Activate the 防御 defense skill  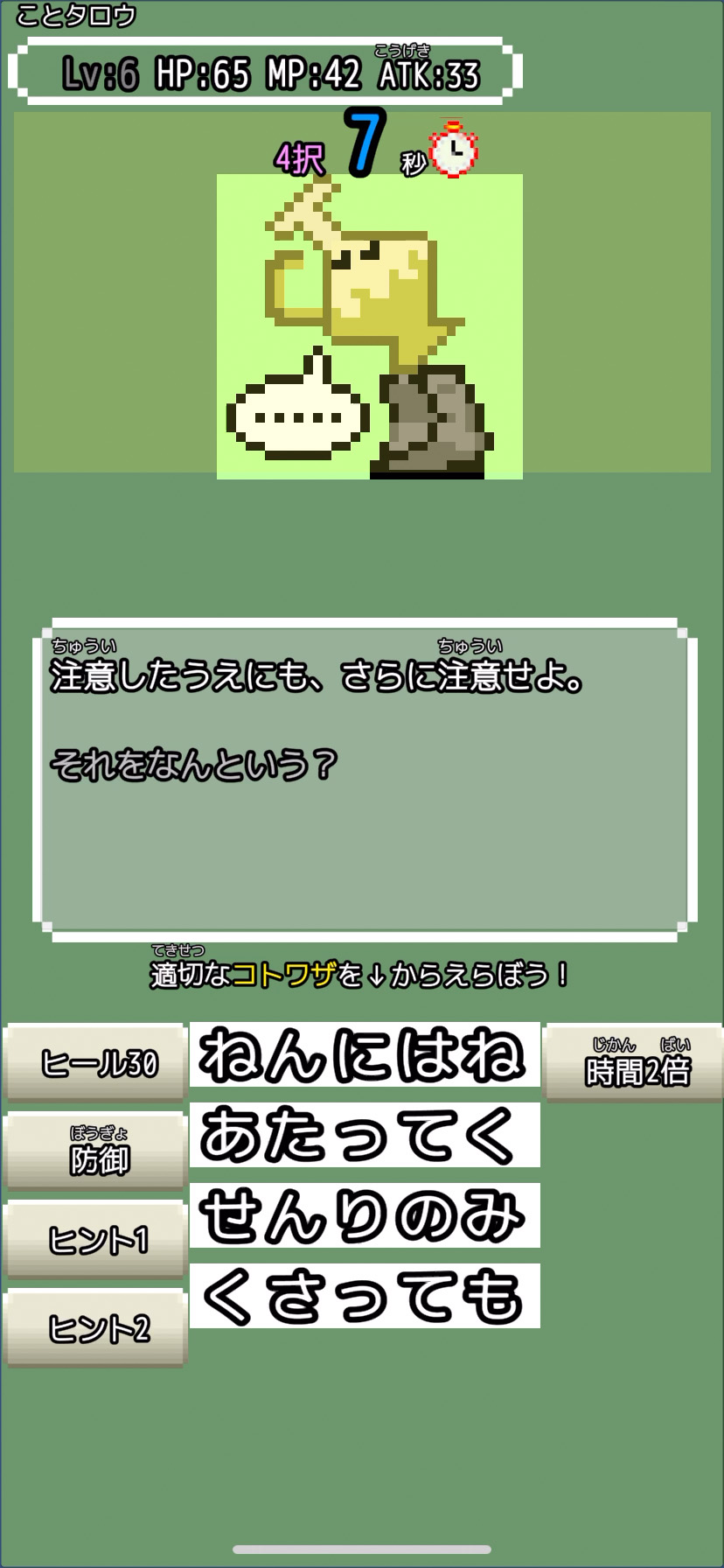click(96, 1151)
